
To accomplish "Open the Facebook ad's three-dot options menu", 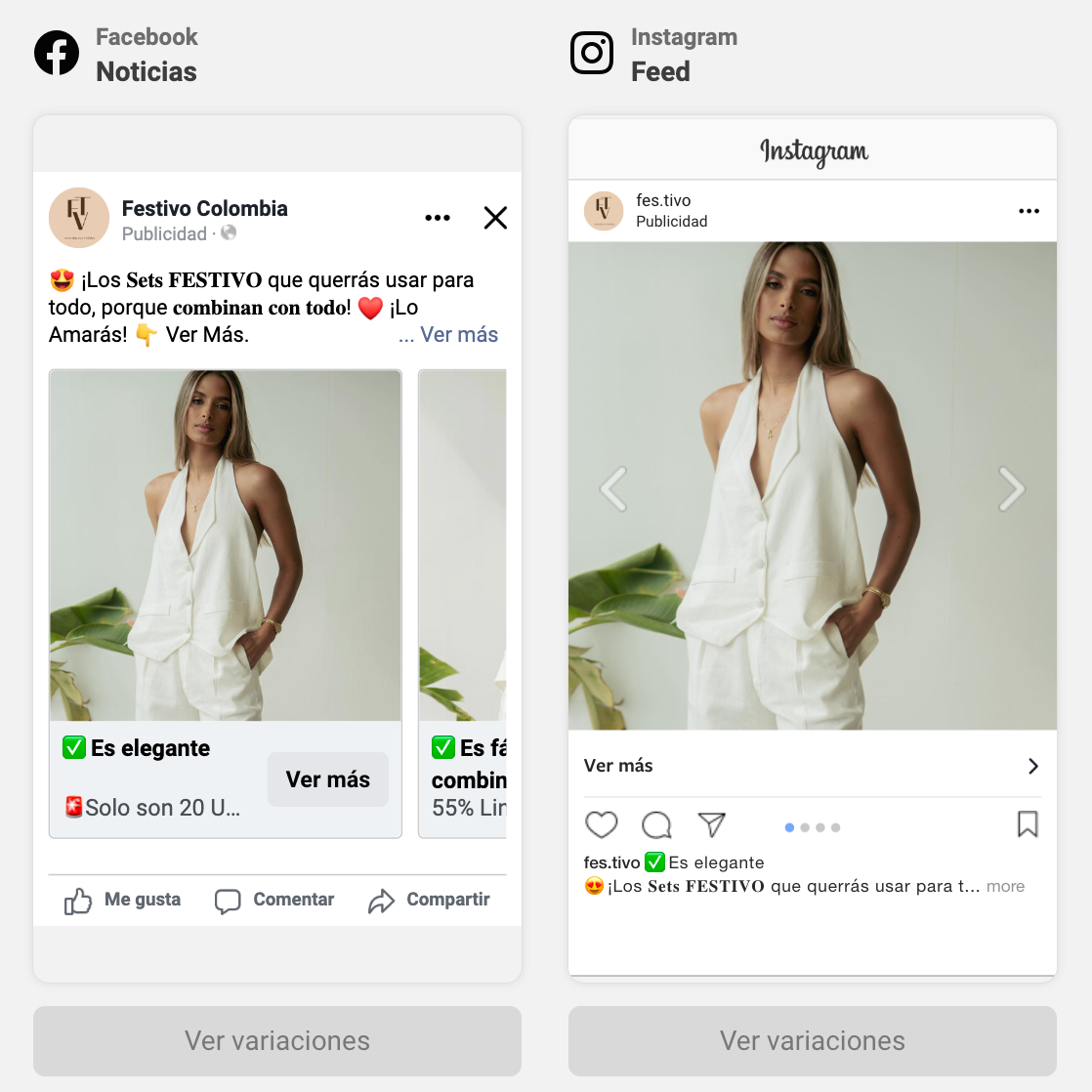I will [x=438, y=218].
